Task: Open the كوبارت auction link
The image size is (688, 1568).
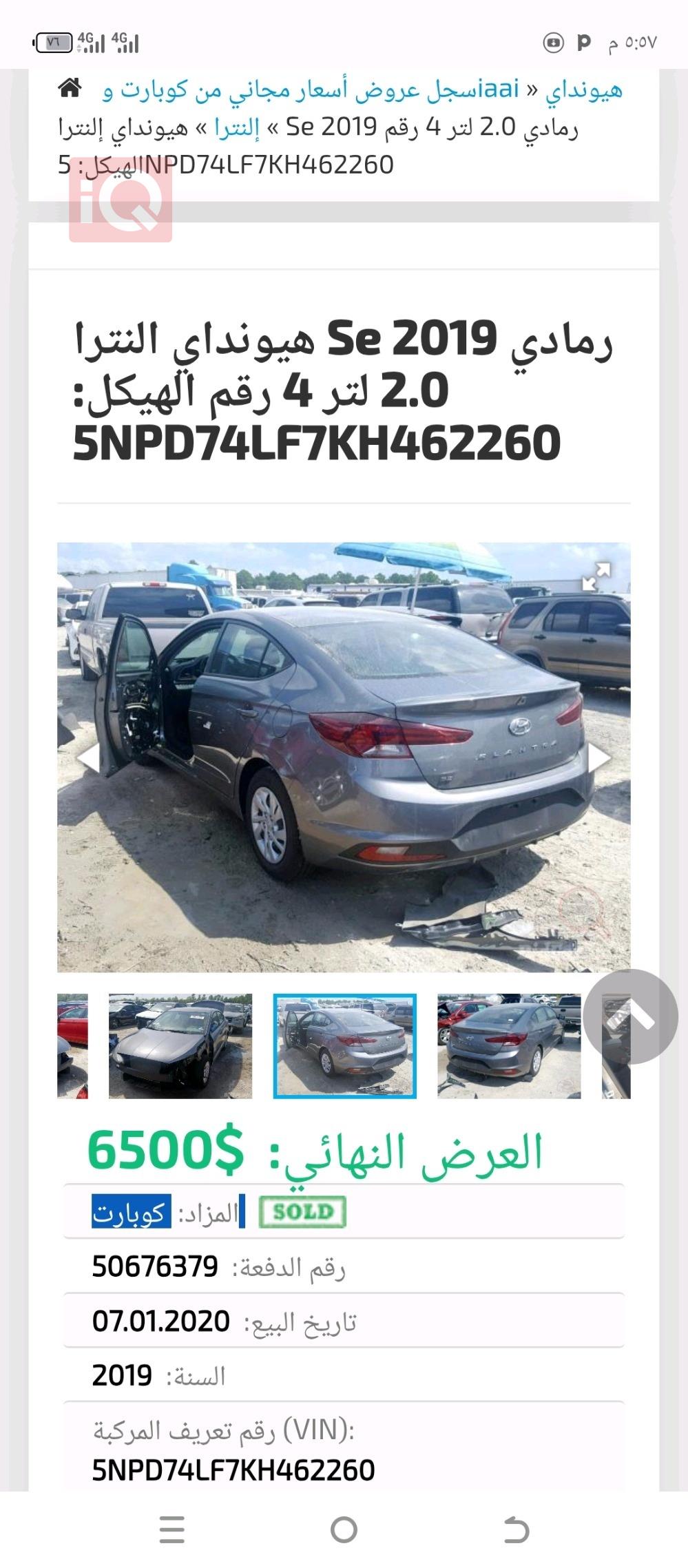Action: (131, 1213)
